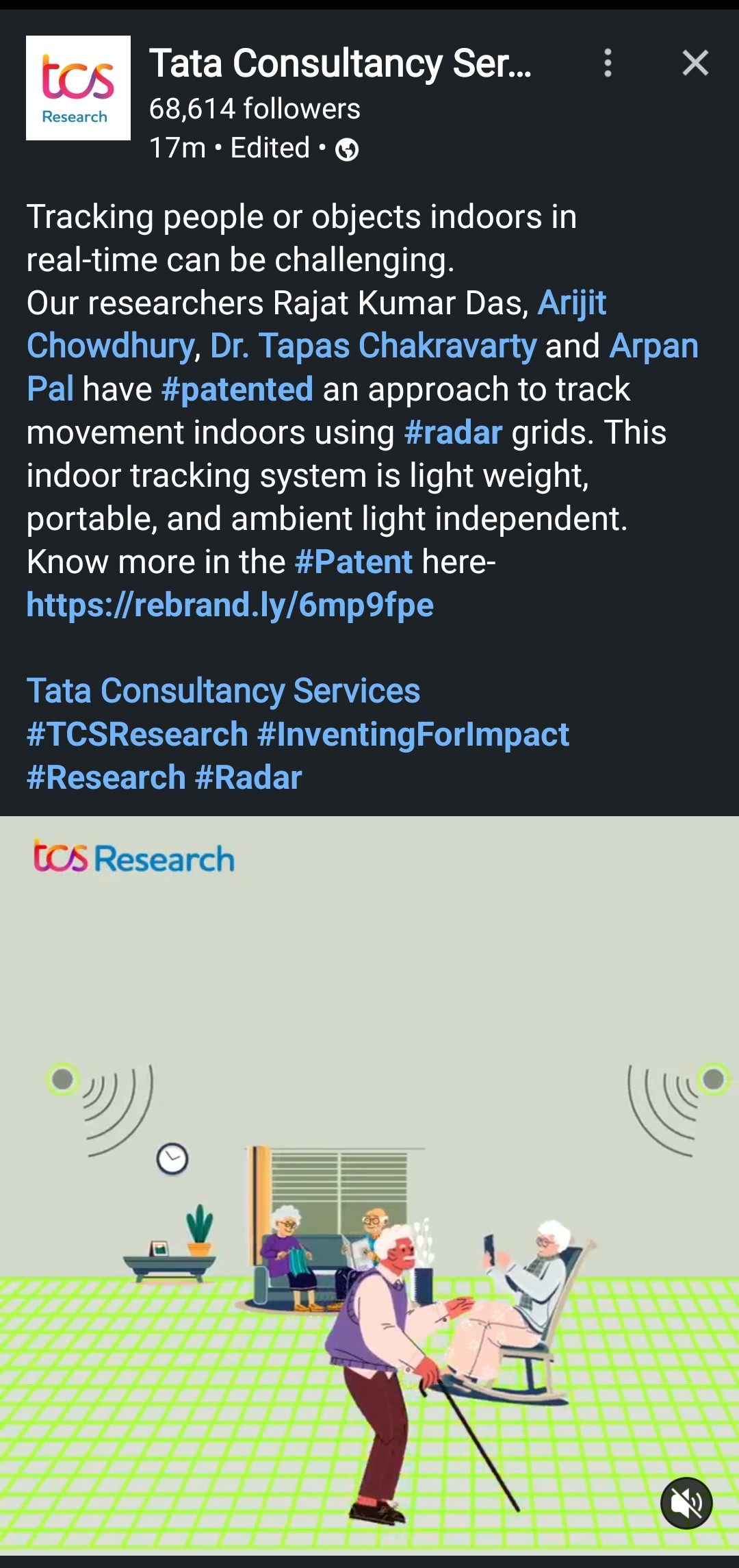Open the Tata Consultancy Services mention
The width and height of the screenshot is (739, 1568).
point(223,691)
